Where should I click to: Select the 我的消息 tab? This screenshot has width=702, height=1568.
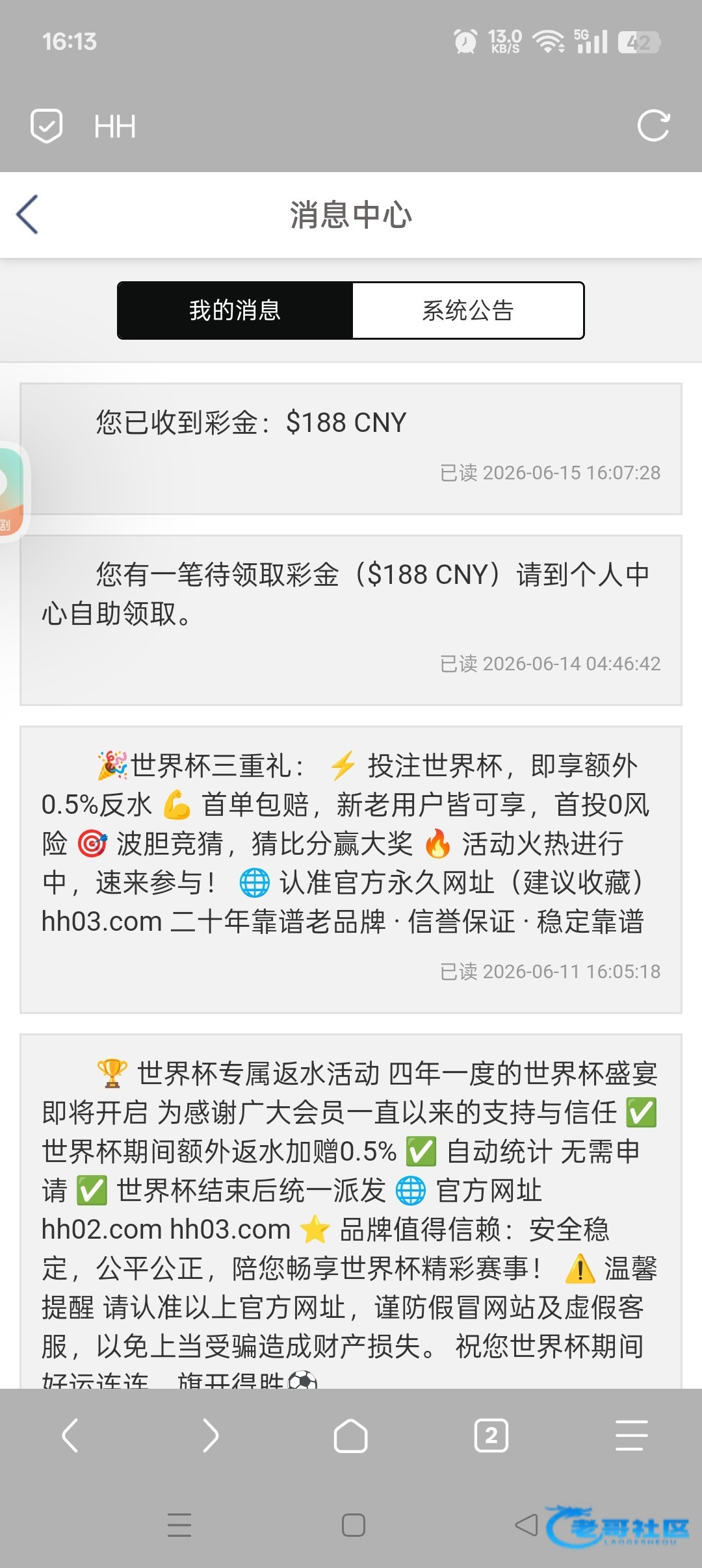(235, 310)
